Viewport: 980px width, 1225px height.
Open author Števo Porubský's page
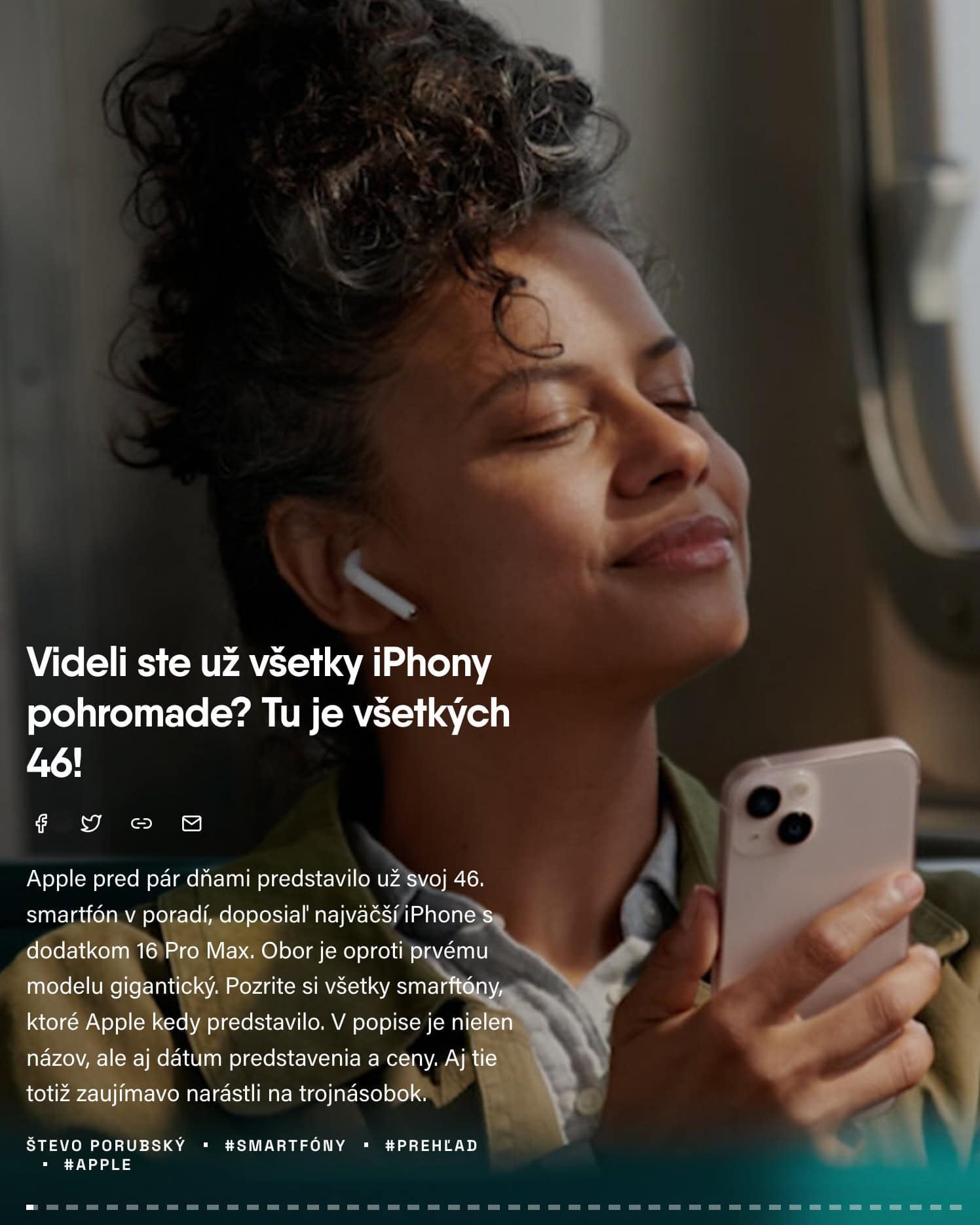click(x=106, y=1146)
